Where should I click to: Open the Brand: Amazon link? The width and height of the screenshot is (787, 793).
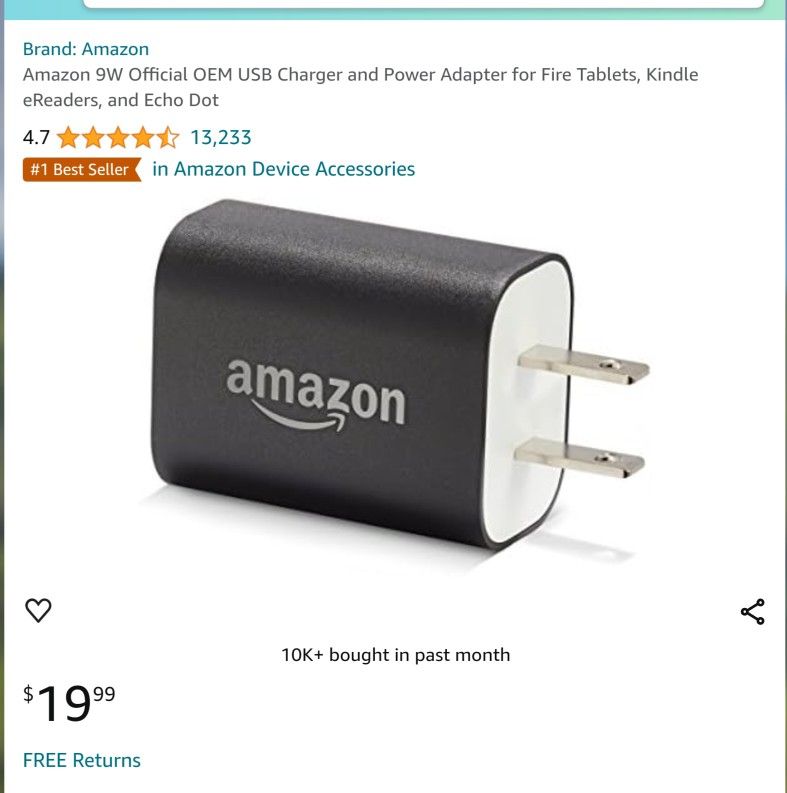(x=86, y=49)
